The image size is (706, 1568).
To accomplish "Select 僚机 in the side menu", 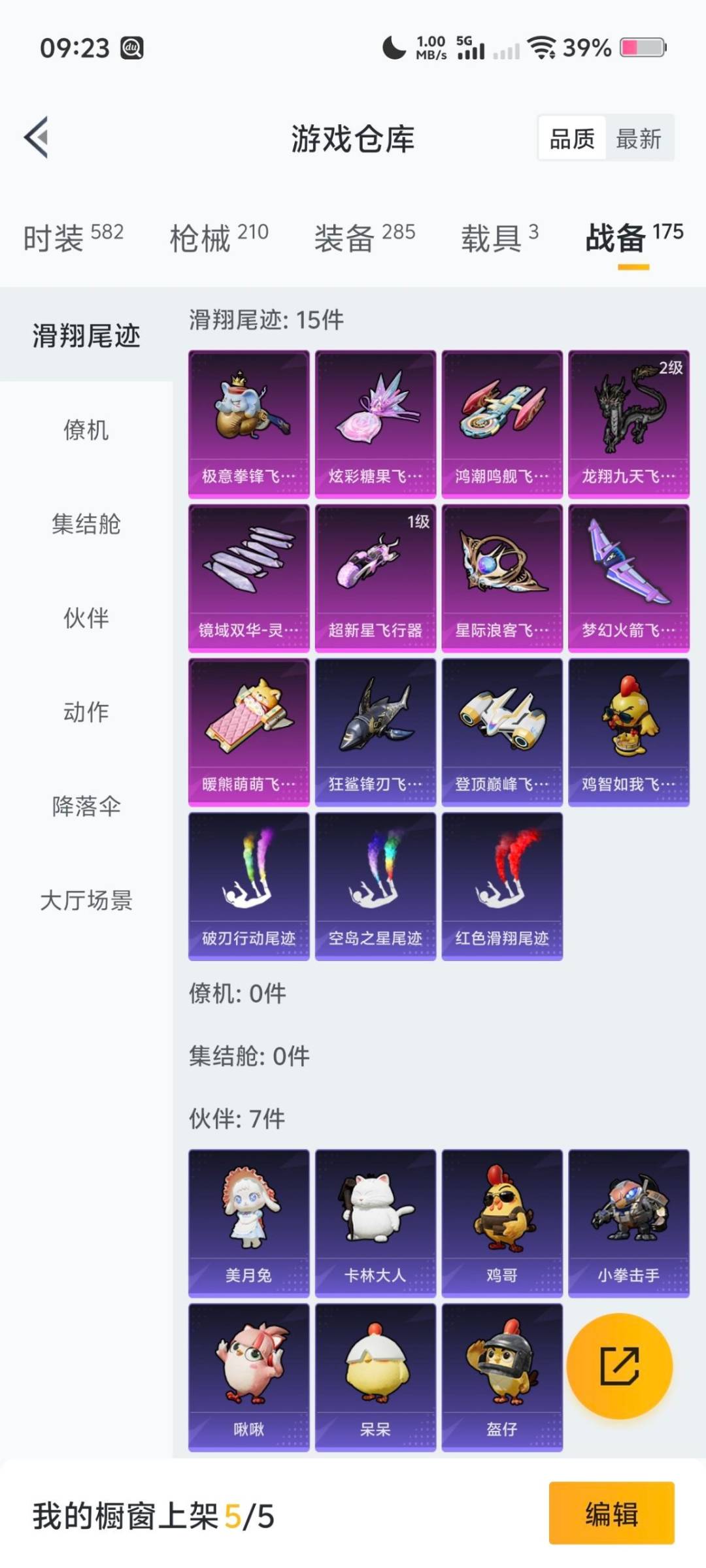I will pos(86,430).
